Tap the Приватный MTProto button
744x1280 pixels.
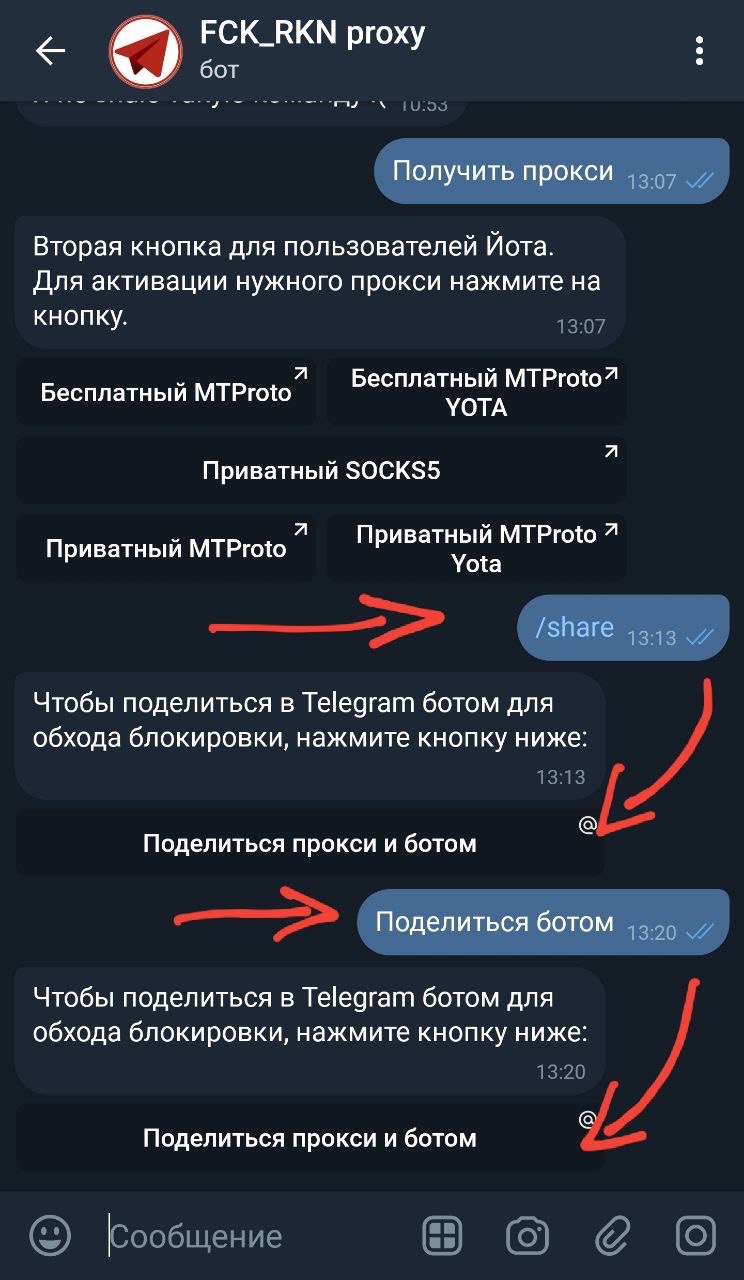(x=166, y=548)
